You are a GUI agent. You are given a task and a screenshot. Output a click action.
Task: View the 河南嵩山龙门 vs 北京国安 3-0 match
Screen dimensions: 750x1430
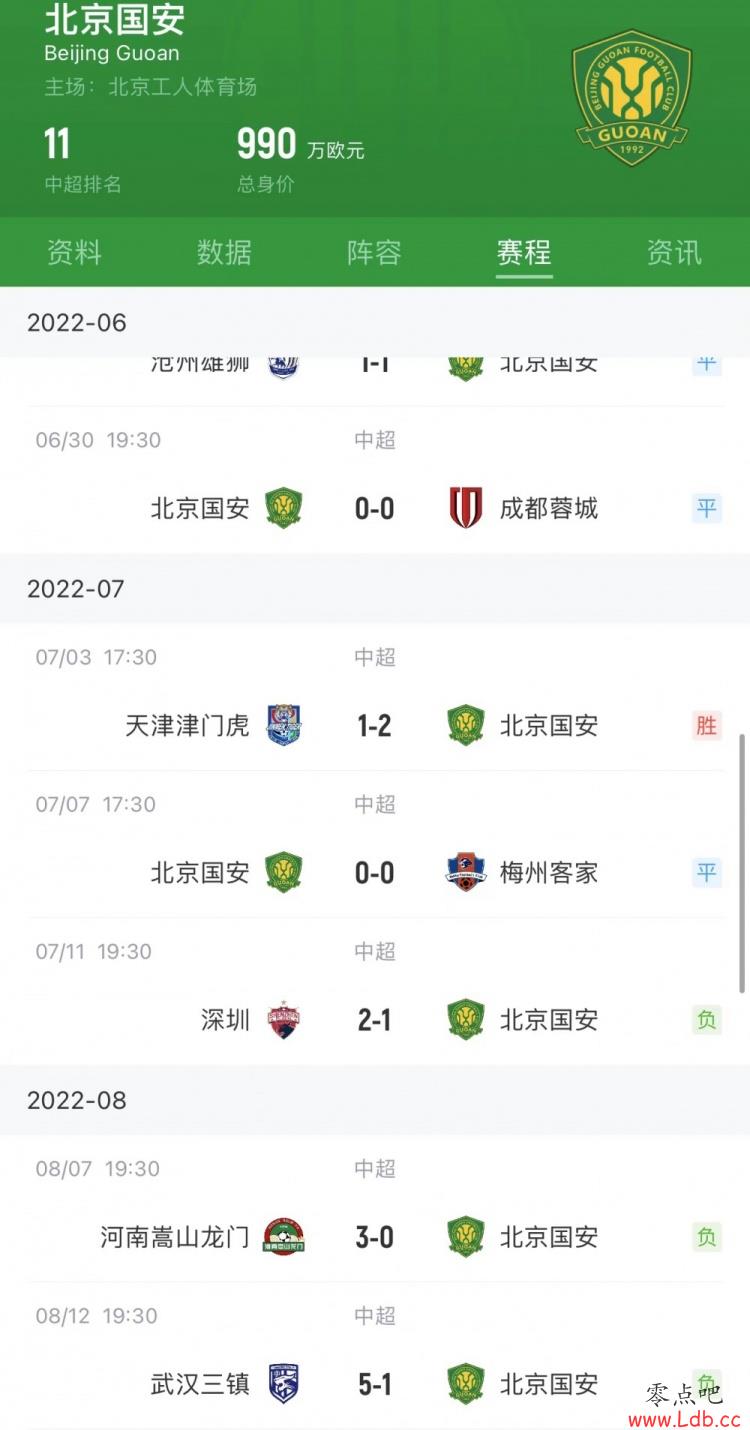[x=375, y=1209]
